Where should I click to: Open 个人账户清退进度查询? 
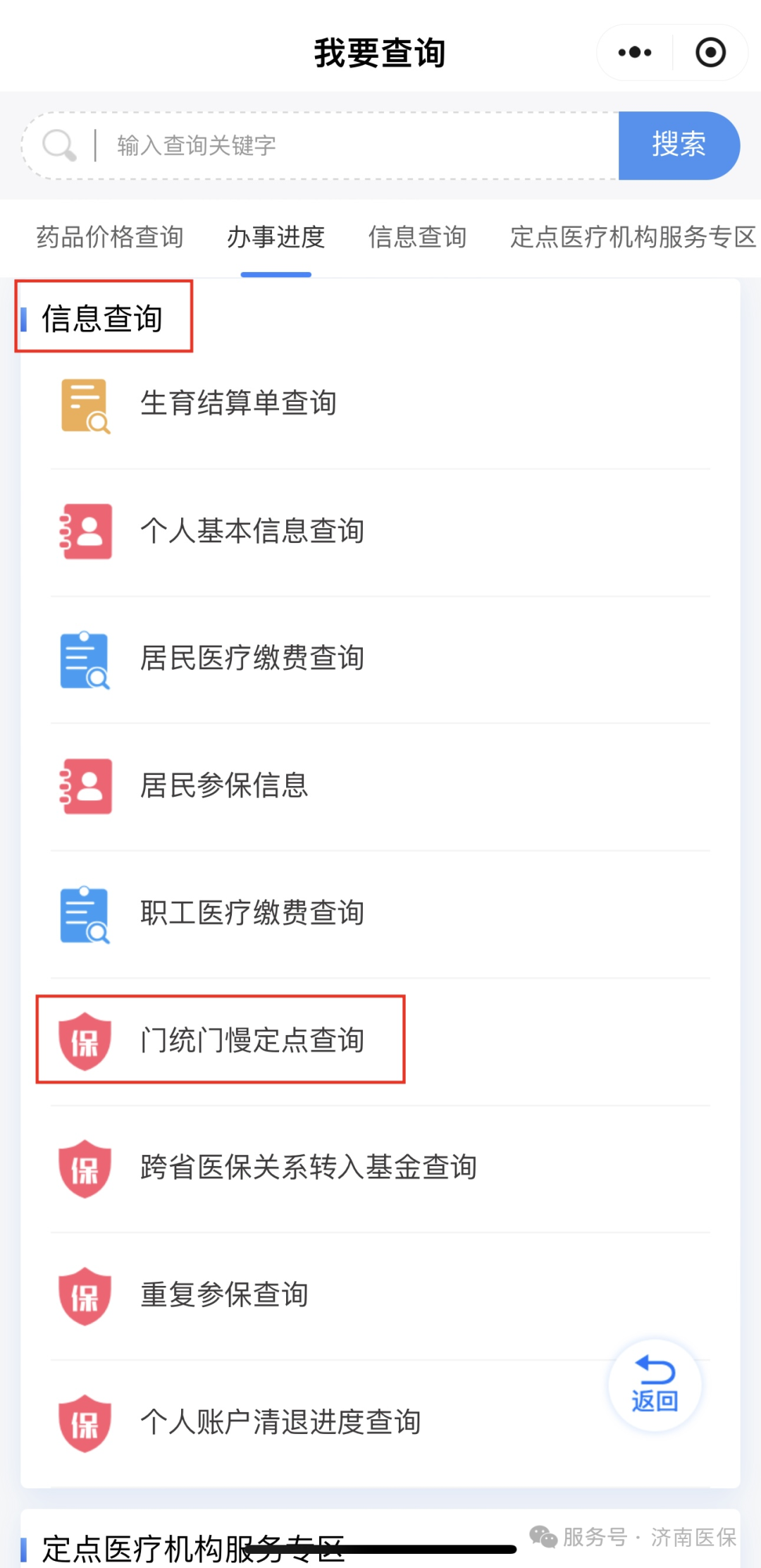280,1423
